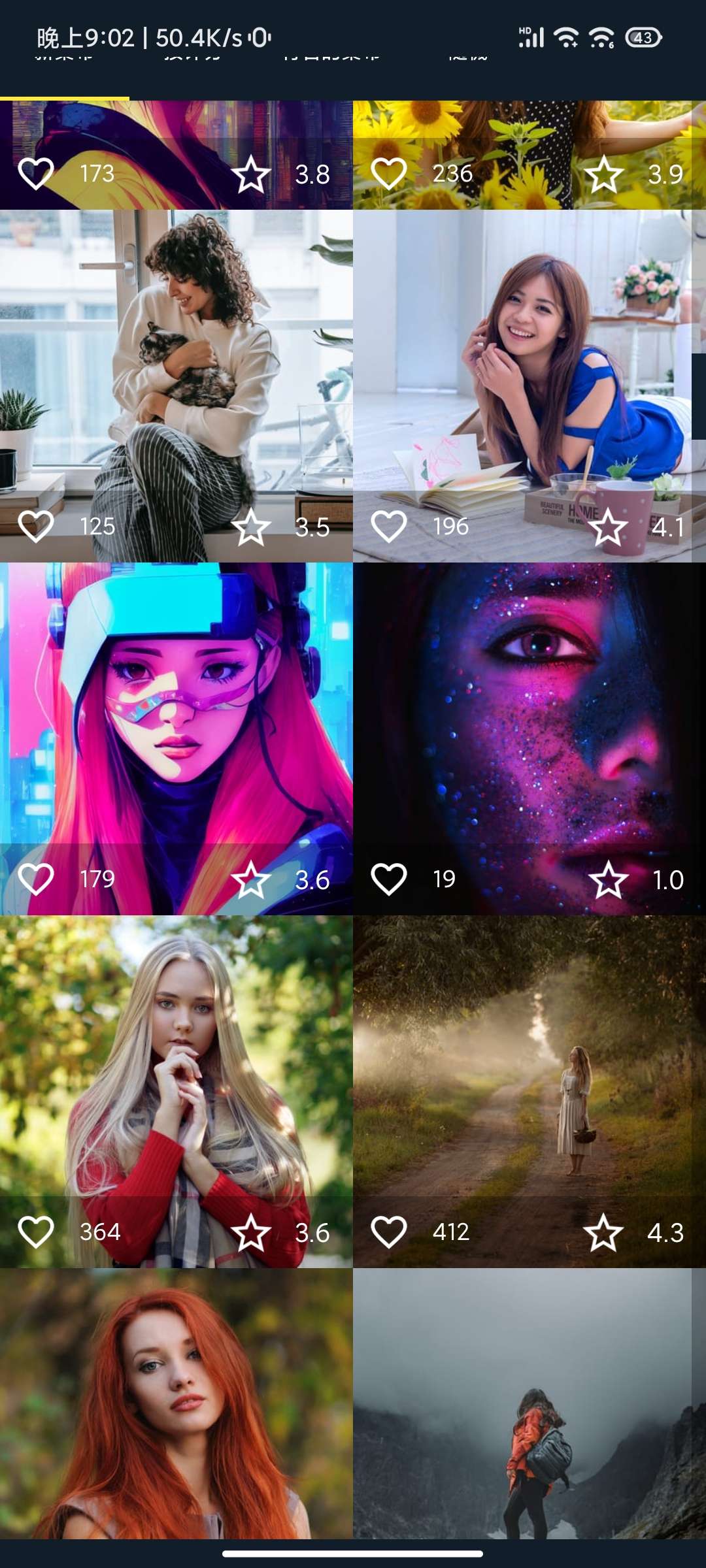
Task: Like the glitter face wallpaper with 19 likes
Action: 389,879
